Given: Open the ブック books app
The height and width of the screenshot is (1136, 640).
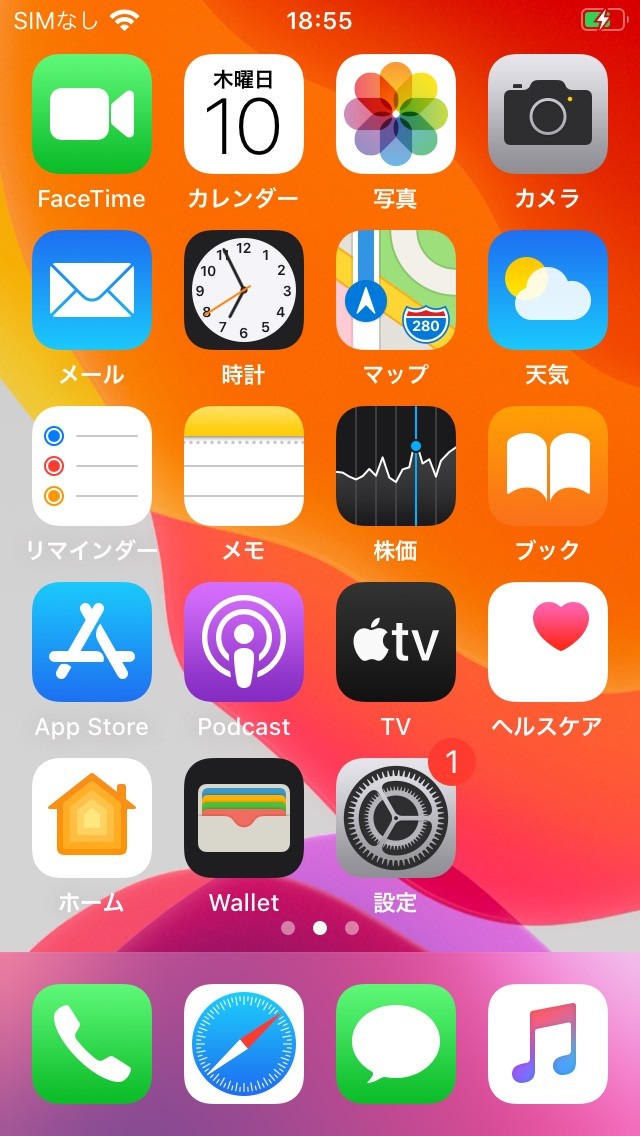Looking at the screenshot, I should (x=548, y=466).
